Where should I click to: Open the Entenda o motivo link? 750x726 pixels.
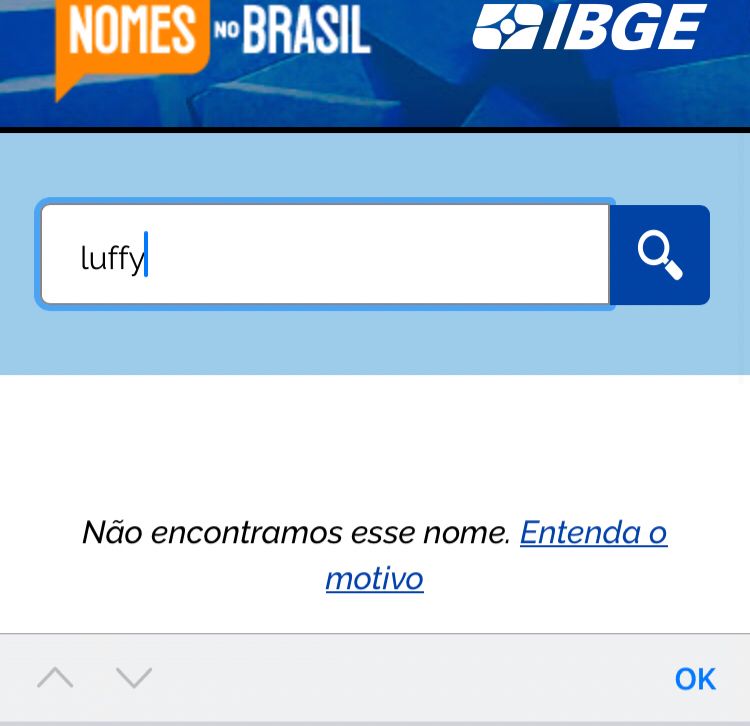(x=593, y=533)
